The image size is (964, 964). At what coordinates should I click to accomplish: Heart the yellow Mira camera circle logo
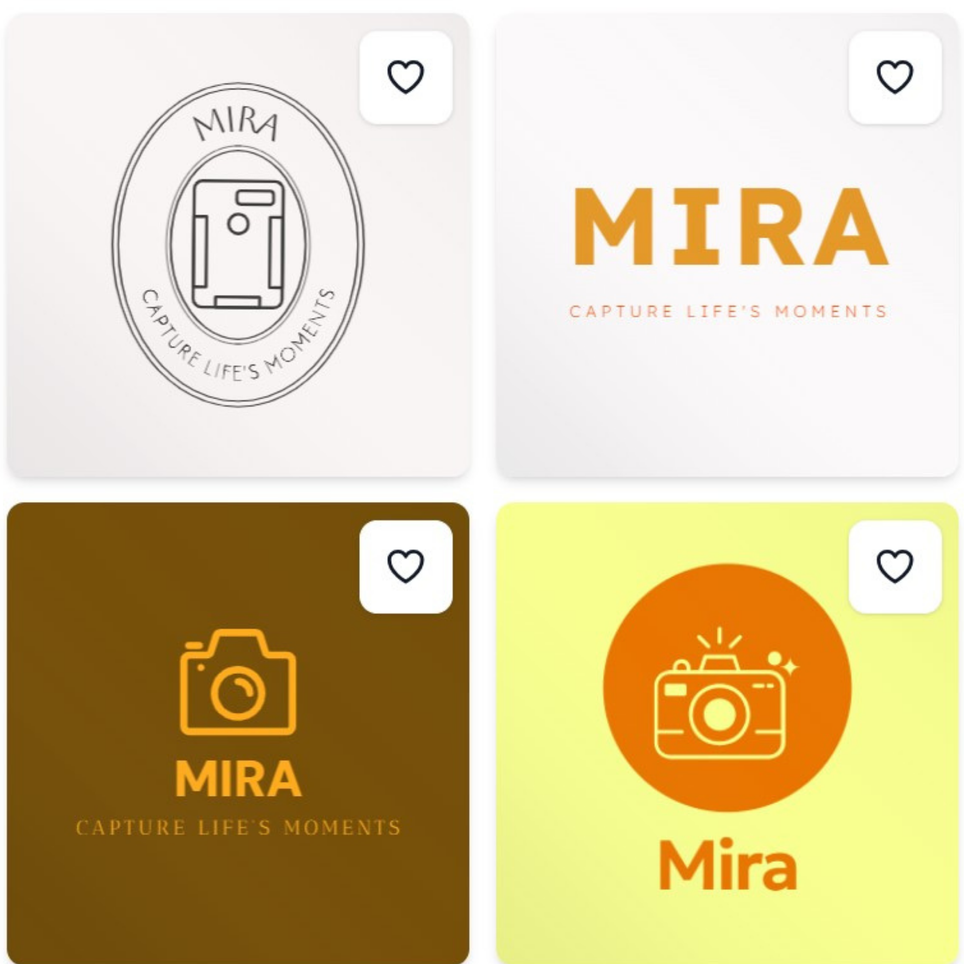[x=894, y=566]
